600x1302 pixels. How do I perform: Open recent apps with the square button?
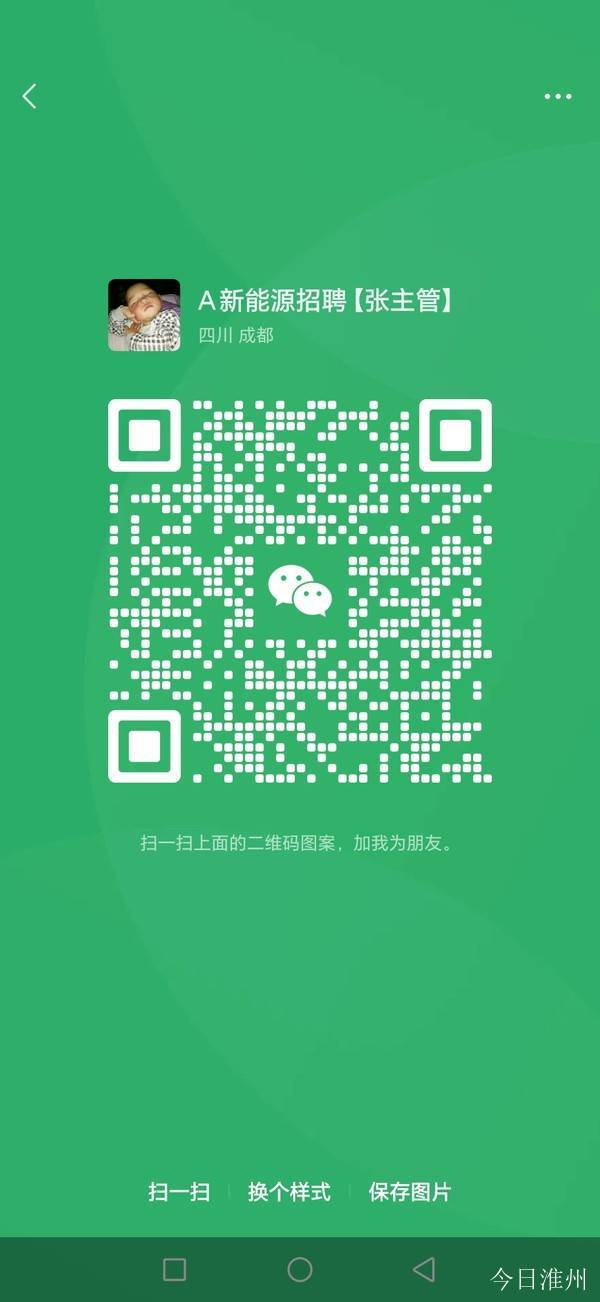175,1269
